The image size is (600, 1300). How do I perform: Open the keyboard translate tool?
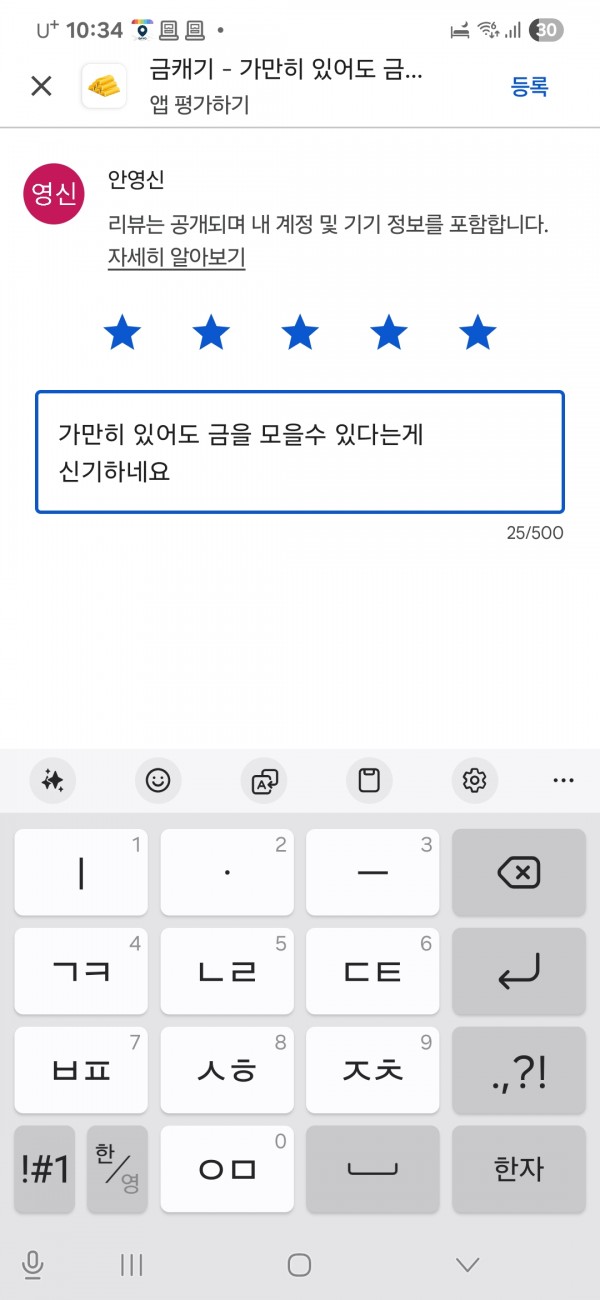[x=264, y=781]
